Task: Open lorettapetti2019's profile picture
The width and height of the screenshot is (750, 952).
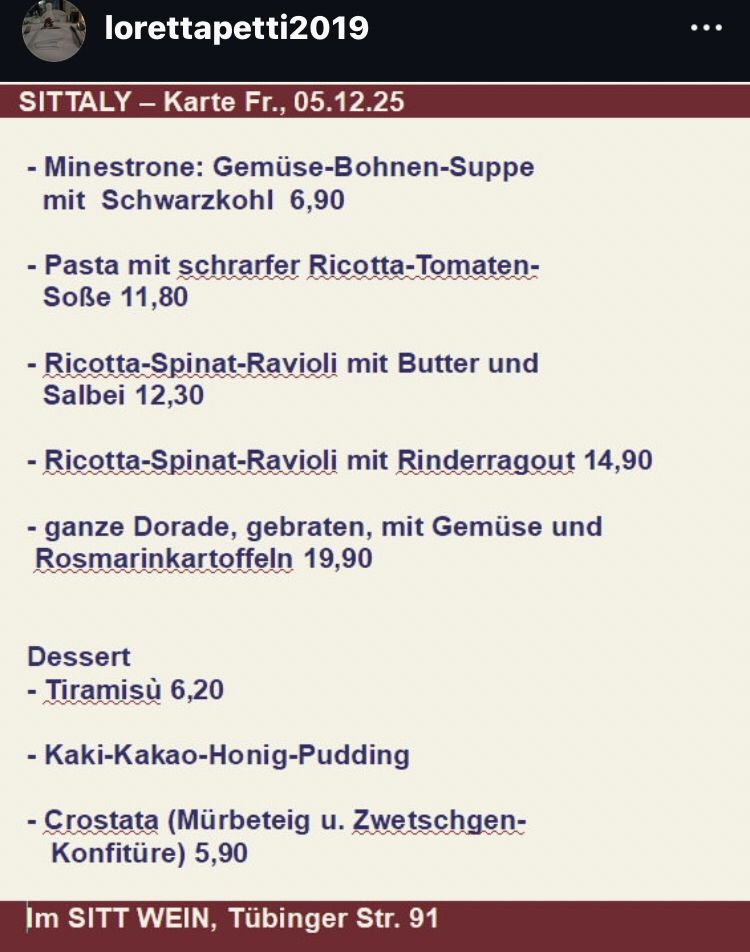Action: pyautogui.click(x=52, y=29)
